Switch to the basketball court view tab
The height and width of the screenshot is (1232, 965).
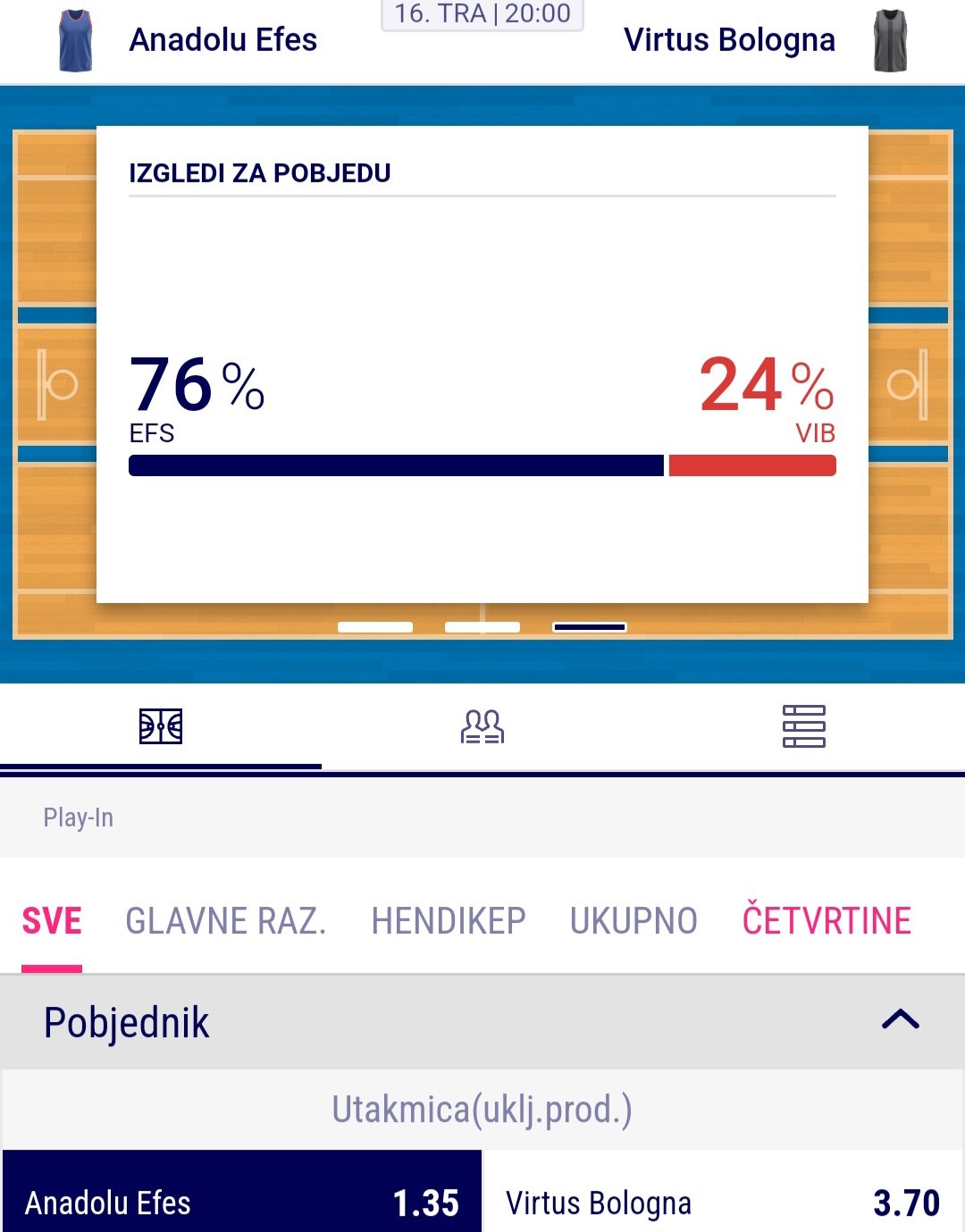pyautogui.click(x=161, y=726)
